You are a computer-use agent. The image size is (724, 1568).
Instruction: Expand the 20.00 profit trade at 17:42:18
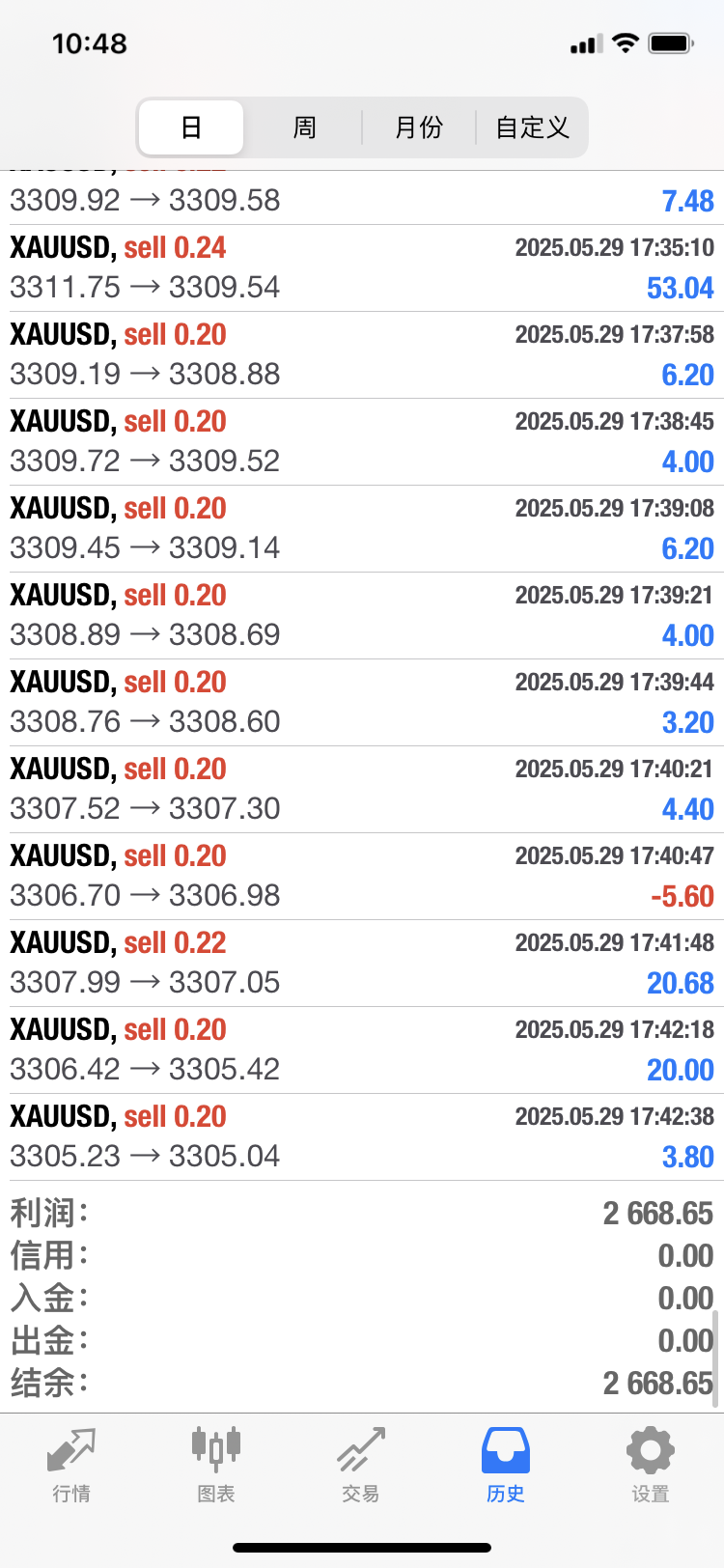(x=362, y=1050)
